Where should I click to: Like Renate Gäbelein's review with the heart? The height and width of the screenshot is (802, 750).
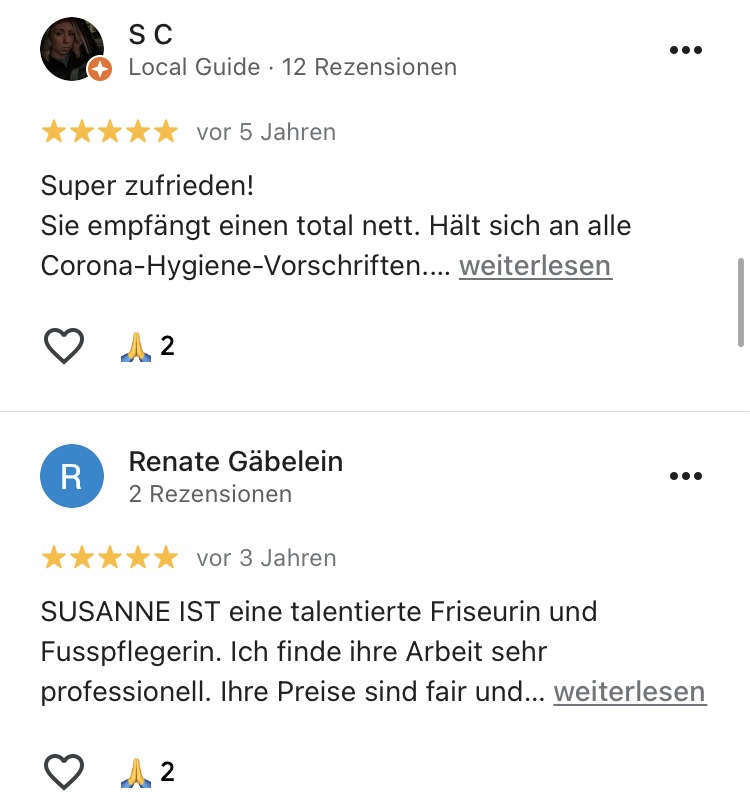pyautogui.click(x=64, y=772)
